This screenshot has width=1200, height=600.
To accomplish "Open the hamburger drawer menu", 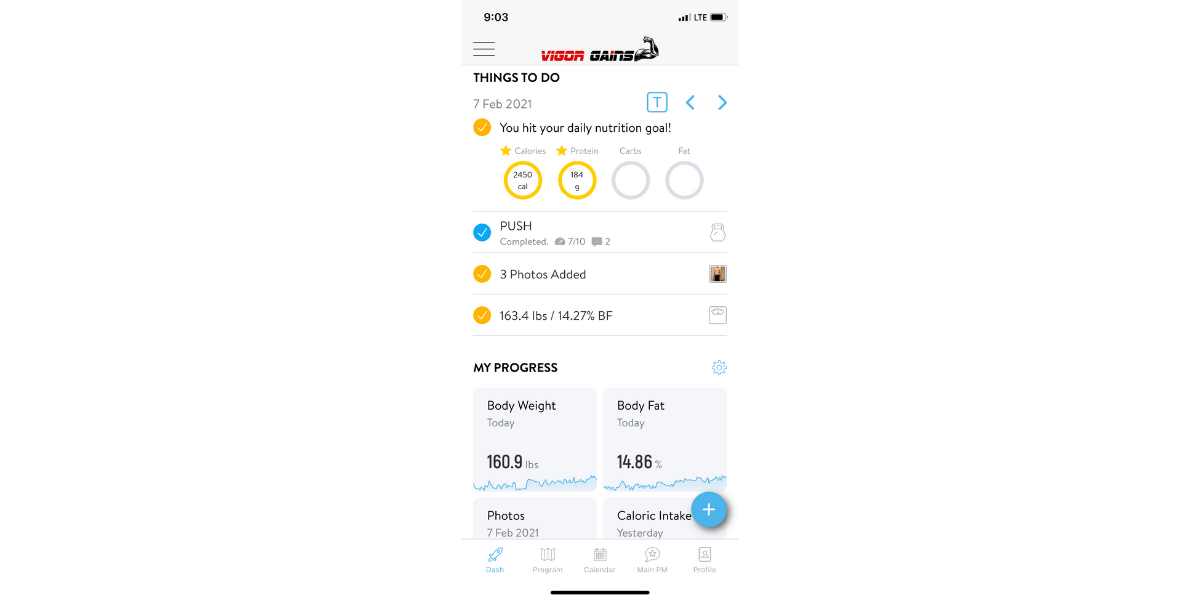I will [484, 49].
